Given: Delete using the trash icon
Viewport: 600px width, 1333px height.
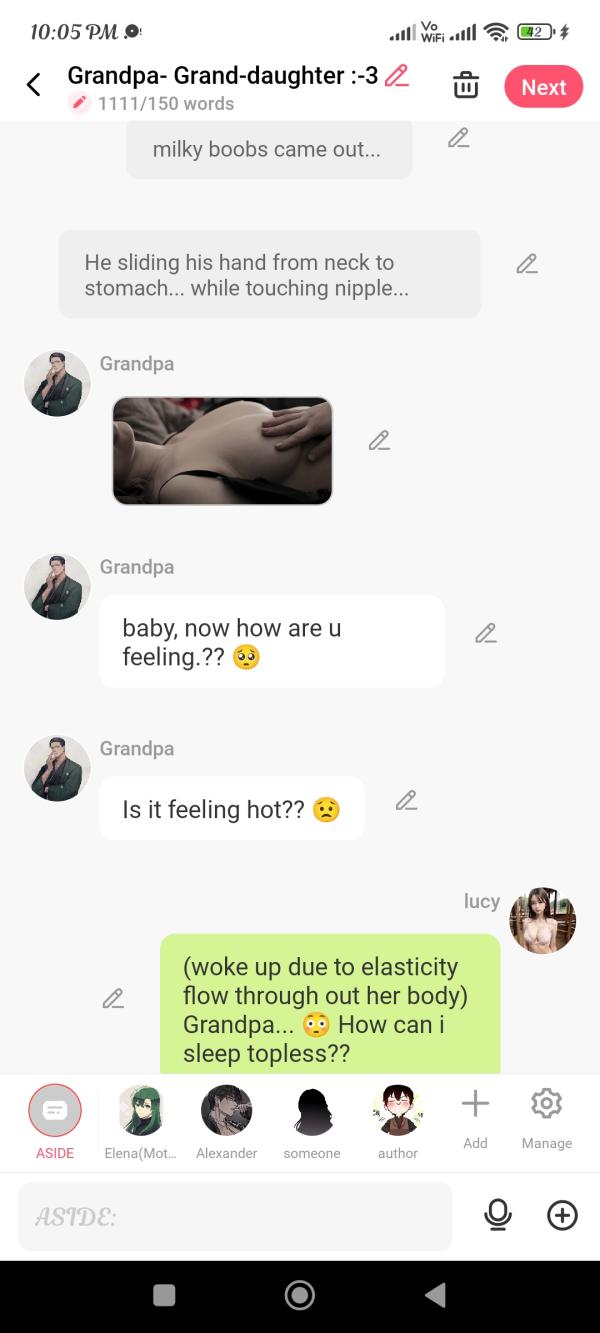Looking at the screenshot, I should click(466, 86).
